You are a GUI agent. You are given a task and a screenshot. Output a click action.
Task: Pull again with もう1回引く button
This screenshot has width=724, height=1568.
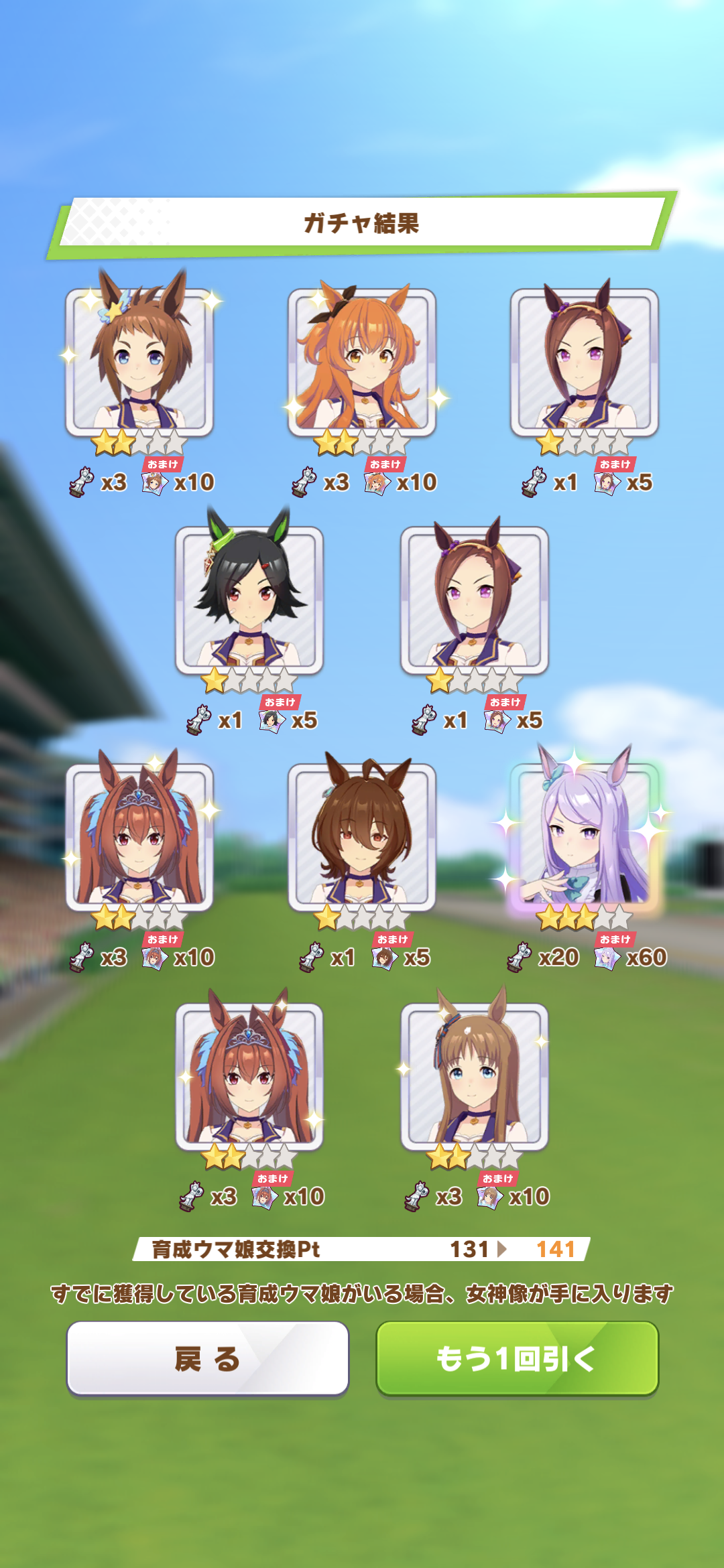517,1358
